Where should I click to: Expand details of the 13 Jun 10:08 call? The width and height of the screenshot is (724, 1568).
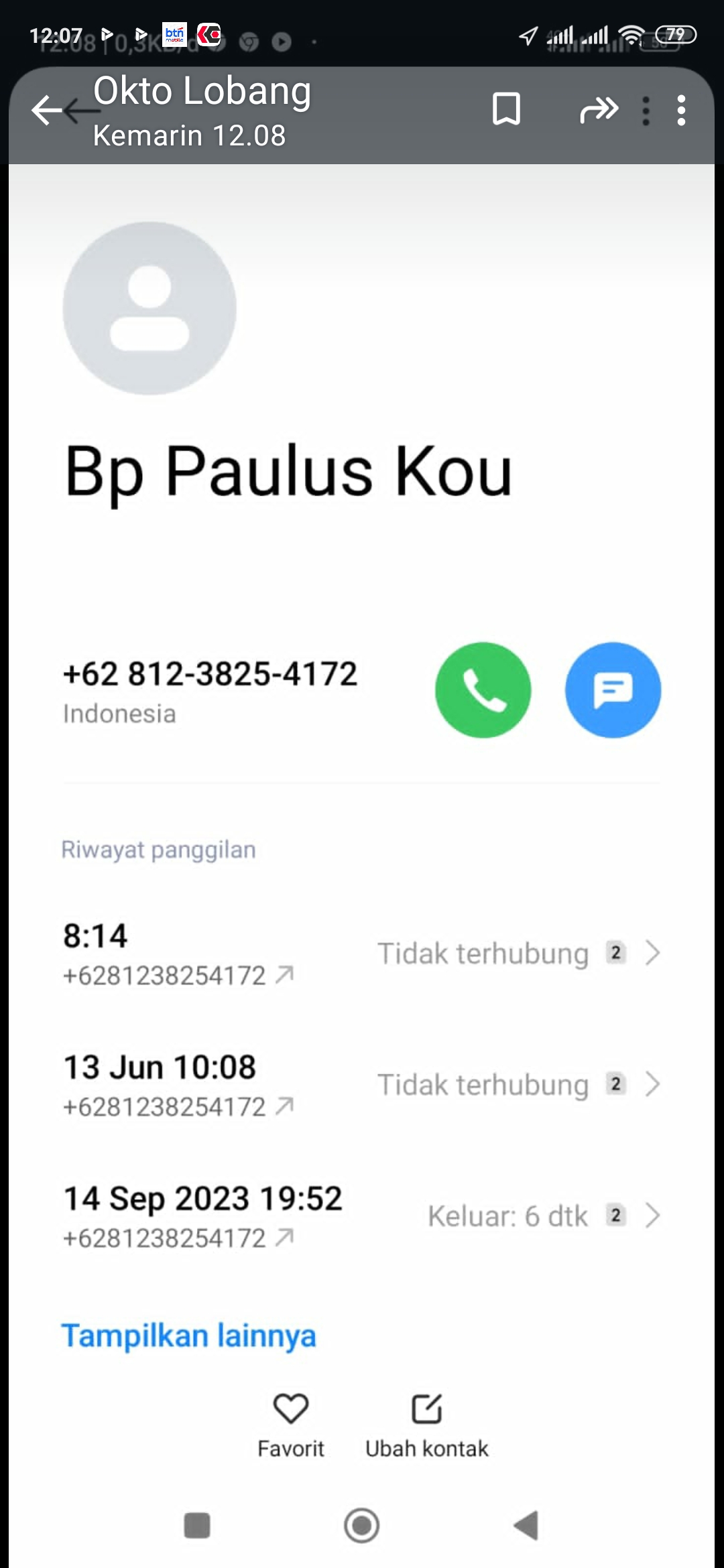click(x=652, y=1084)
